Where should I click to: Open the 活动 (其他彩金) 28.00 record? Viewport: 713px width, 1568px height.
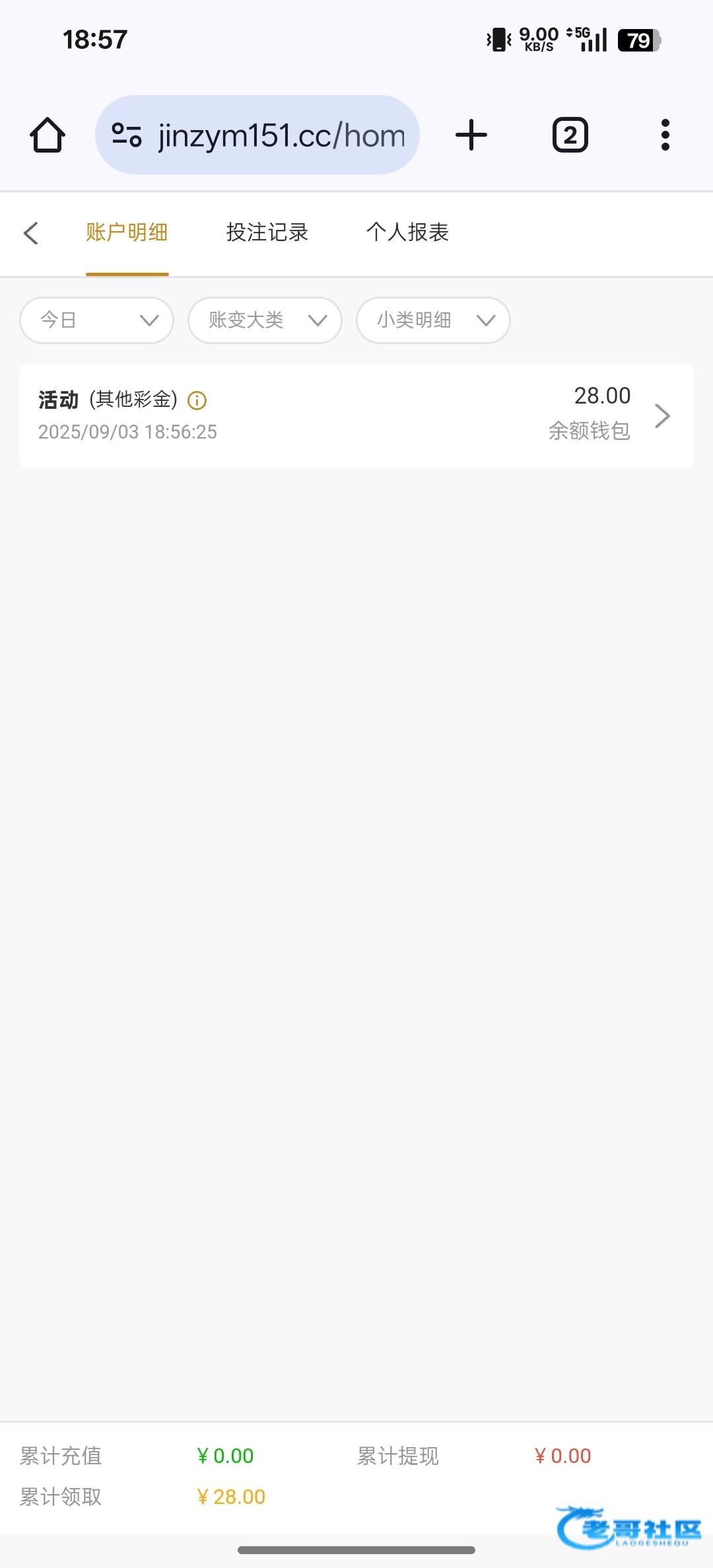coord(356,415)
